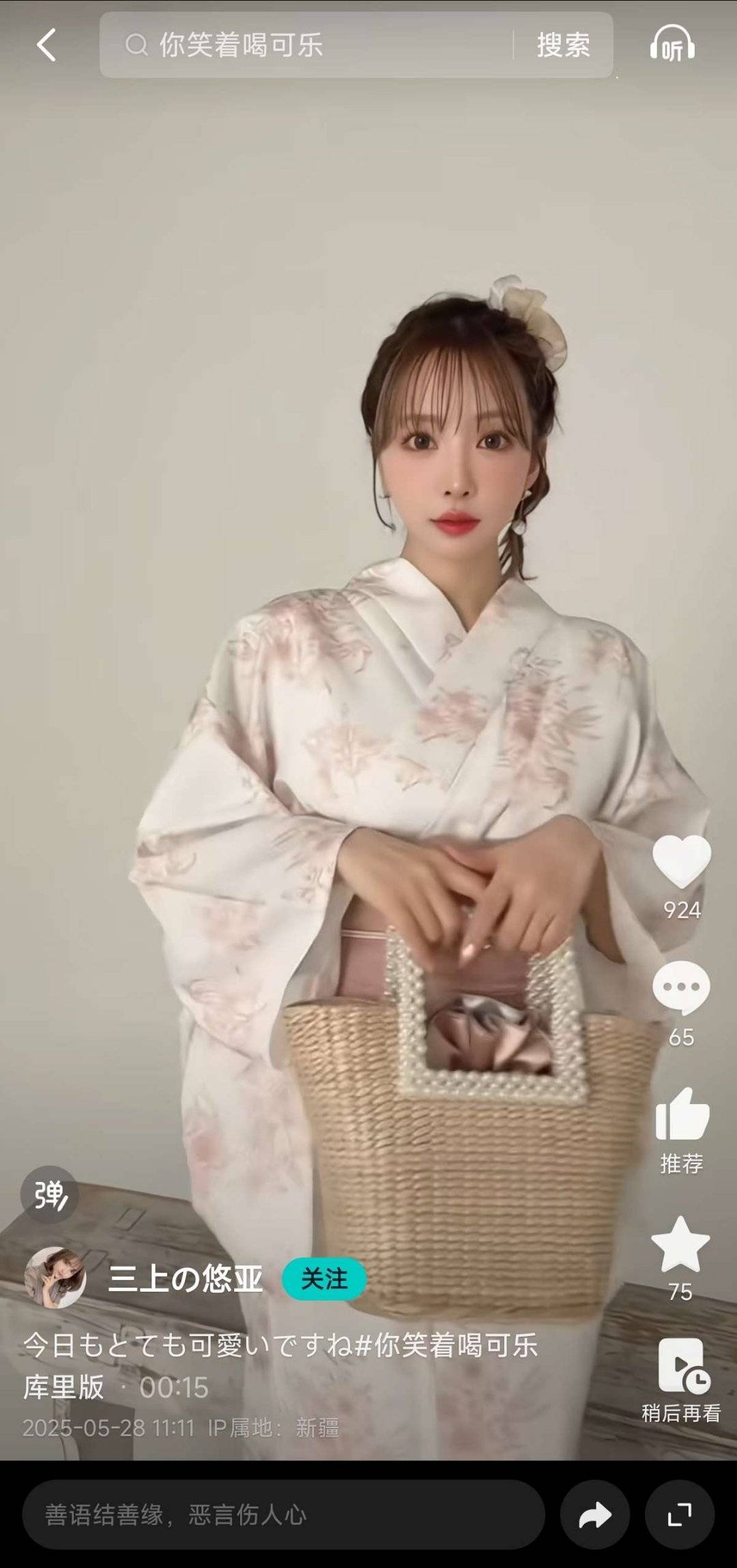Open the profile avatar of 三上の悠亚
The width and height of the screenshot is (737, 1568).
click(55, 1277)
